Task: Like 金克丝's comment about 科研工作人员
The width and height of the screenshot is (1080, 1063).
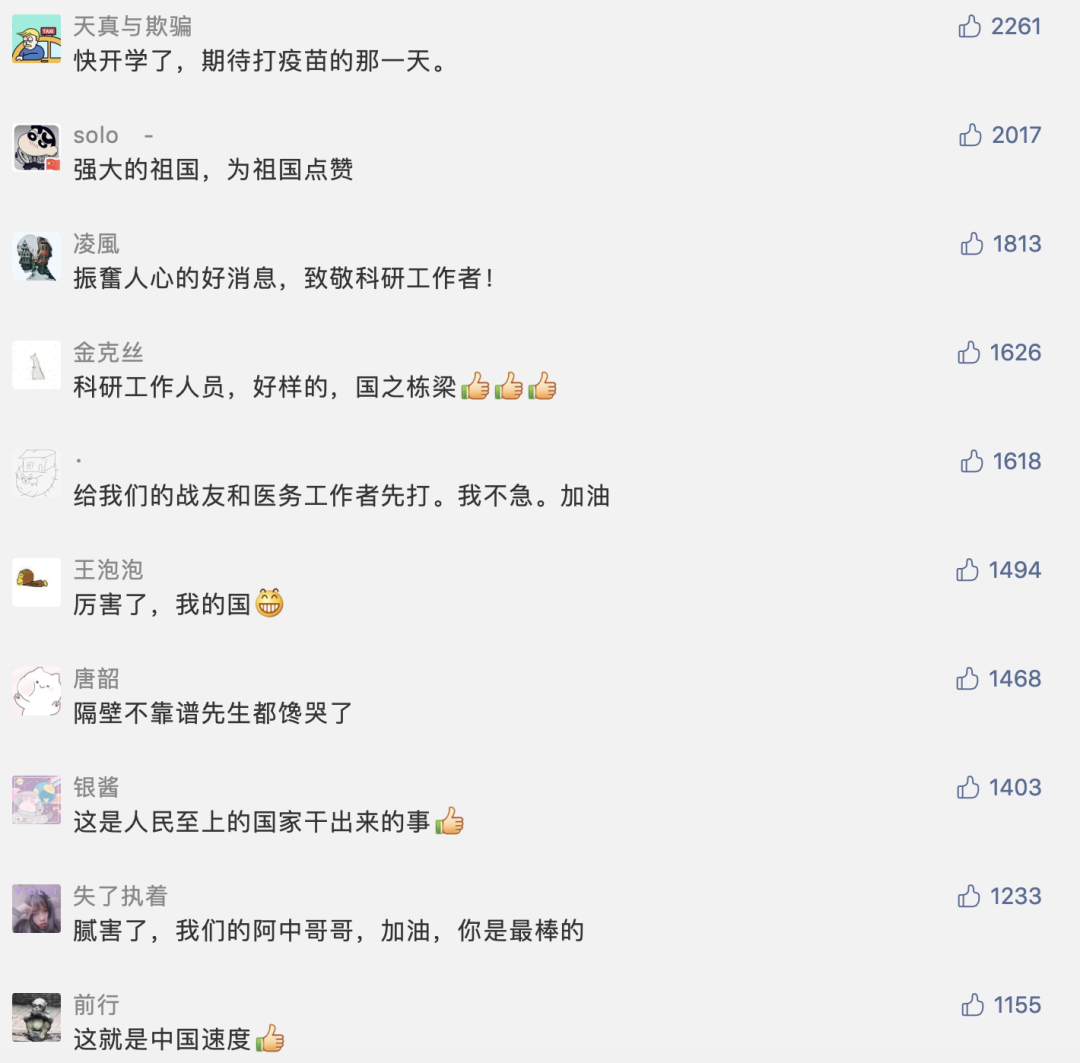Action: 968,353
